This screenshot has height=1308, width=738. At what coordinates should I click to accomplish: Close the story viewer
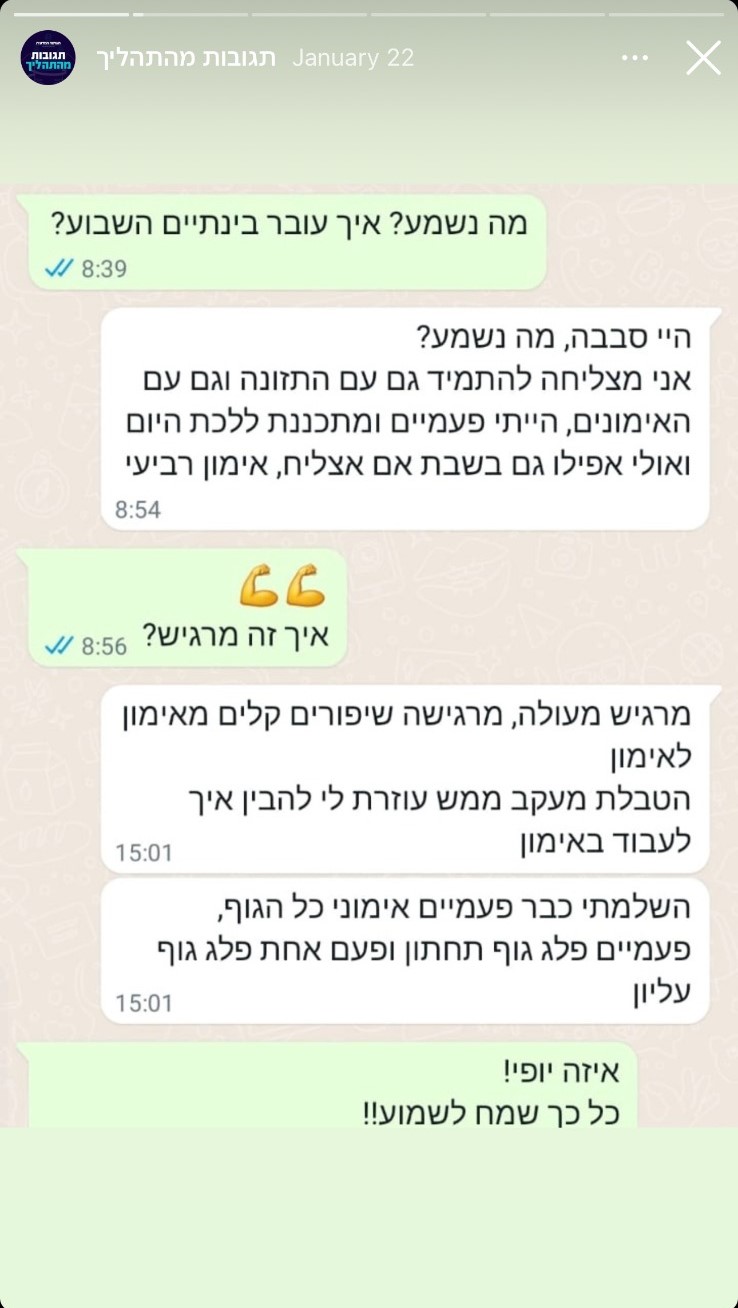tap(703, 58)
